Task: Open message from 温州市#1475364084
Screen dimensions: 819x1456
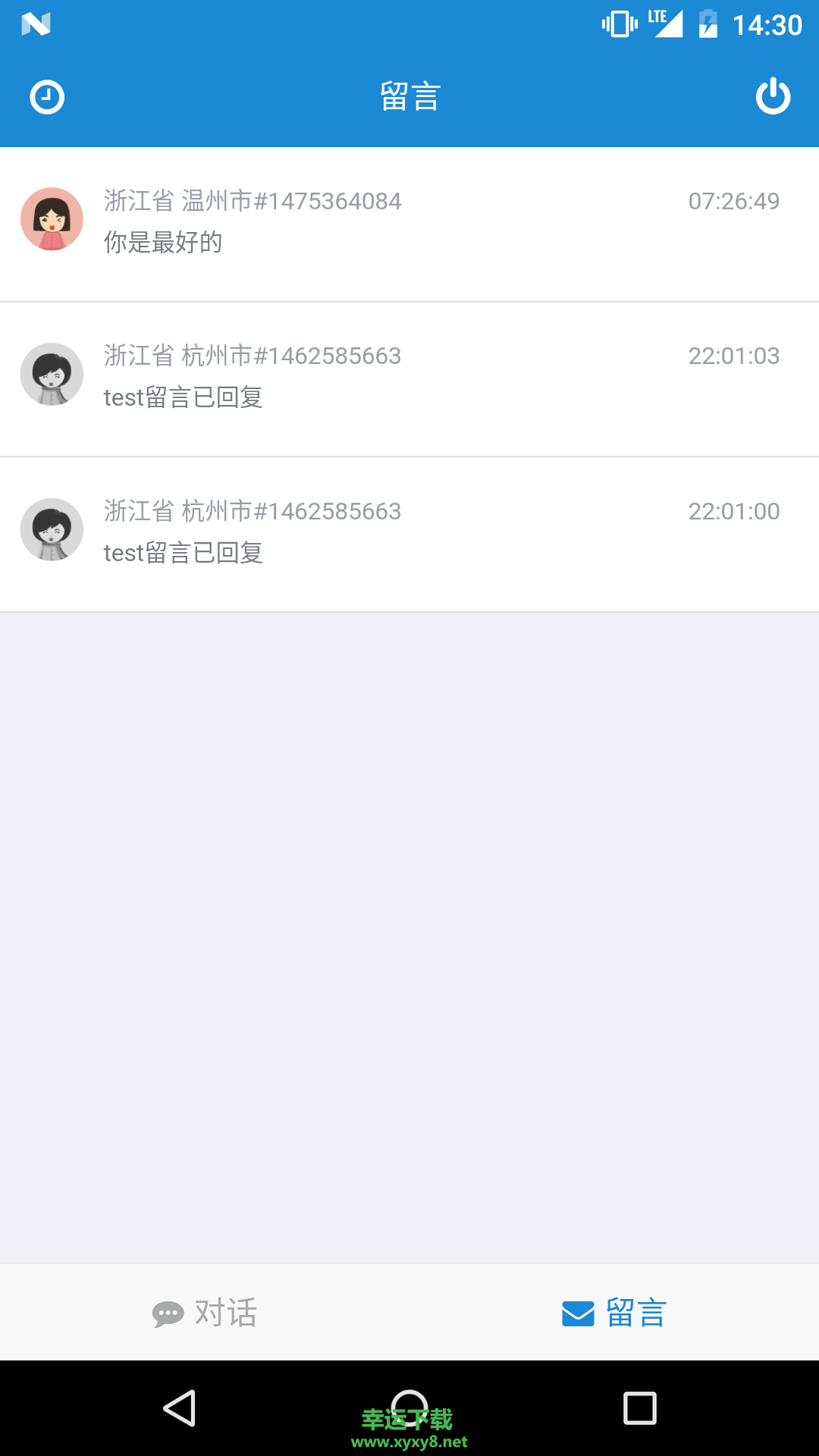Action: tap(409, 224)
